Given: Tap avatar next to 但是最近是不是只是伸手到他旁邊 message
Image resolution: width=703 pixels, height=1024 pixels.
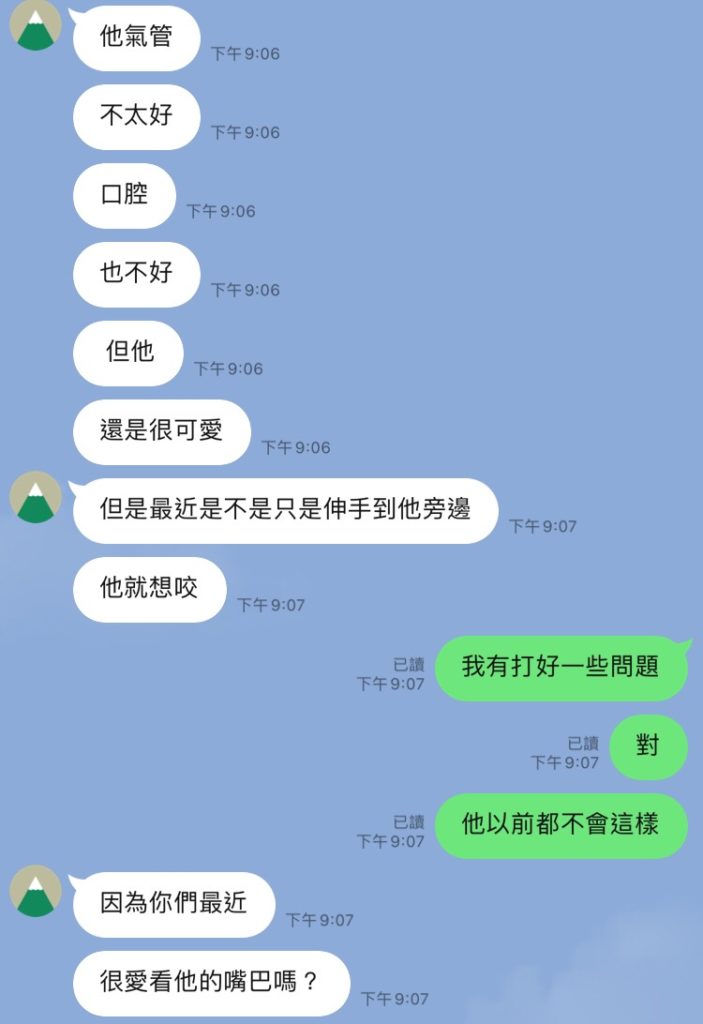Looking at the screenshot, I should tap(36, 497).
